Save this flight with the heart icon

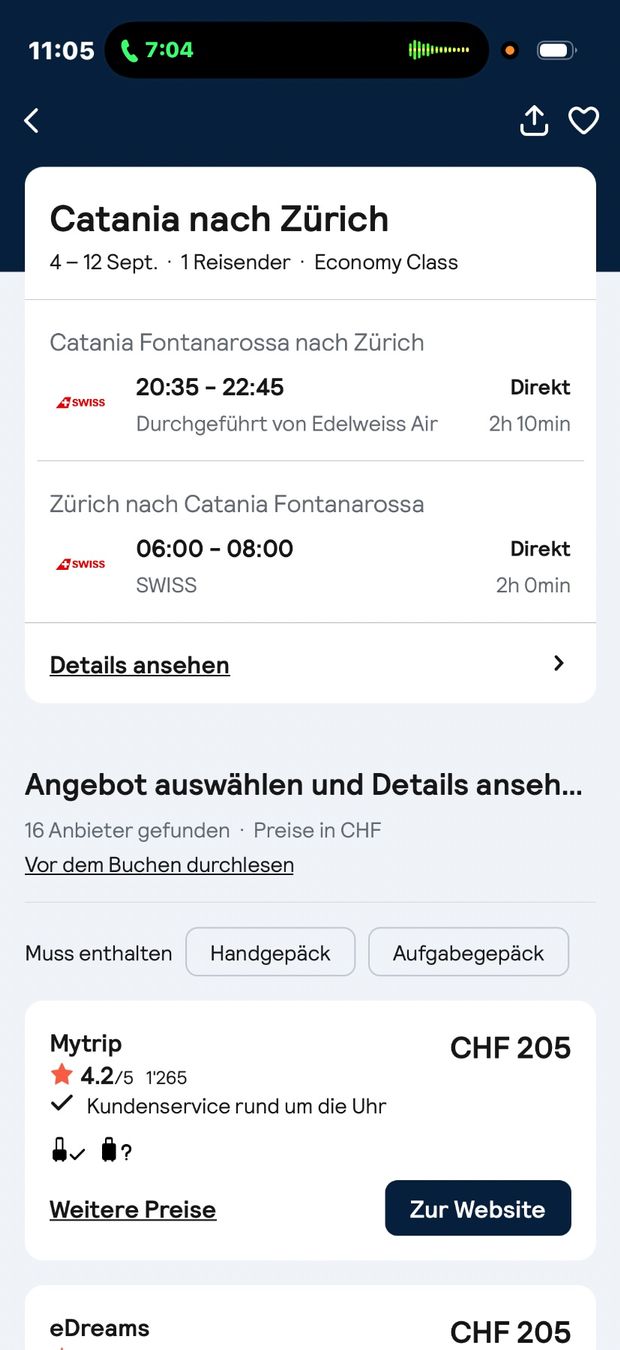point(584,121)
